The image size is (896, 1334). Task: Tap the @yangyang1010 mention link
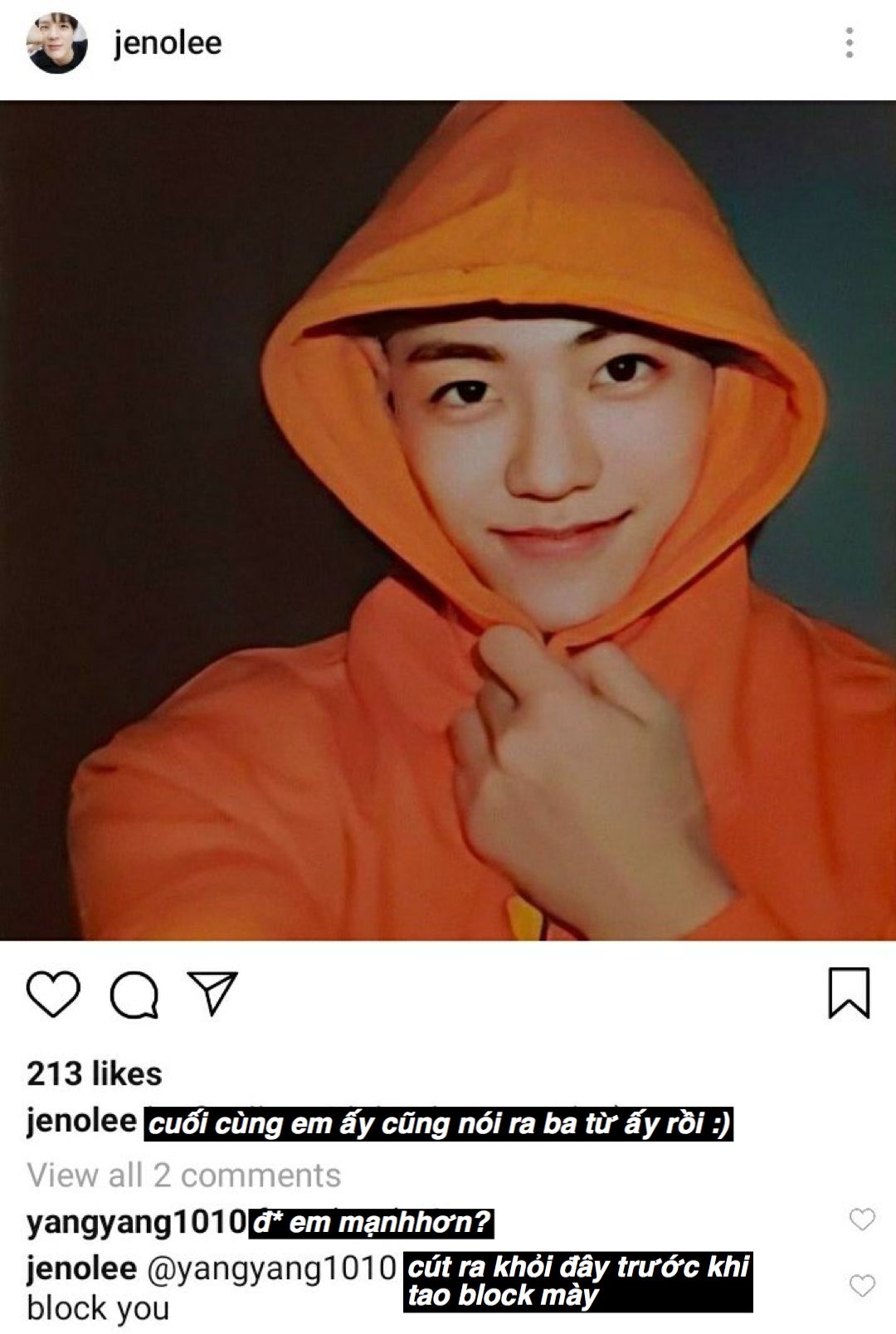tap(271, 1268)
